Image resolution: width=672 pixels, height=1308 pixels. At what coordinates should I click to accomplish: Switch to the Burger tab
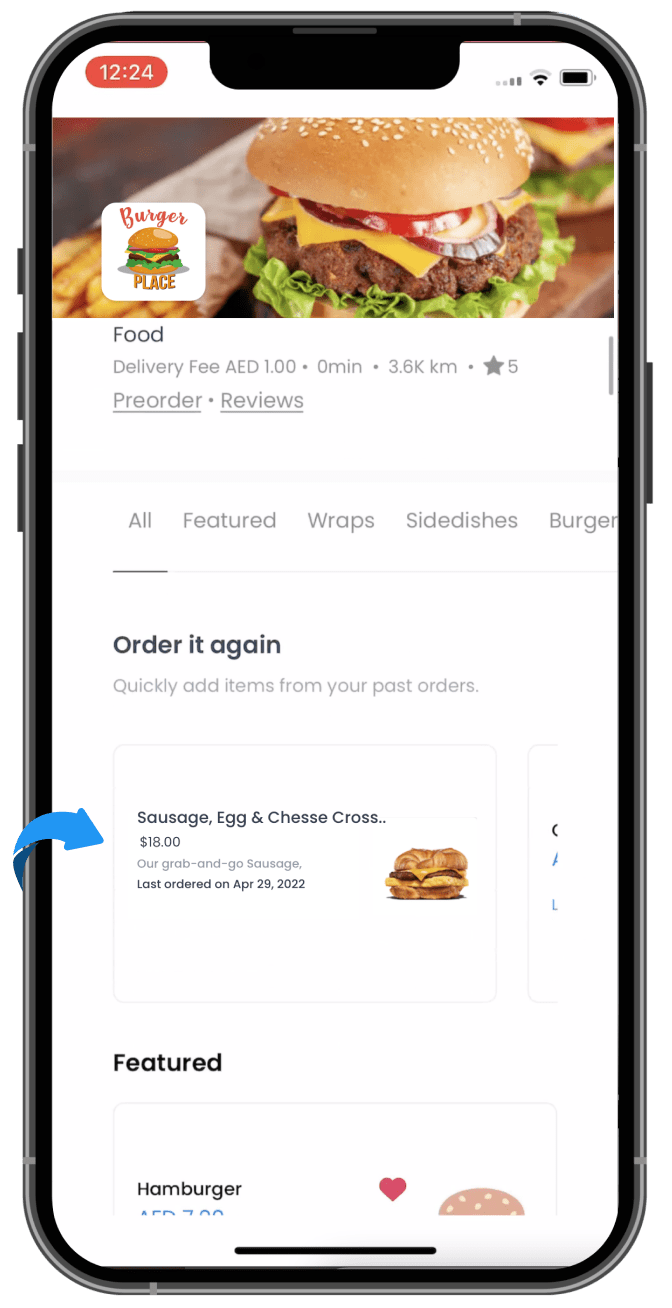[583, 521]
